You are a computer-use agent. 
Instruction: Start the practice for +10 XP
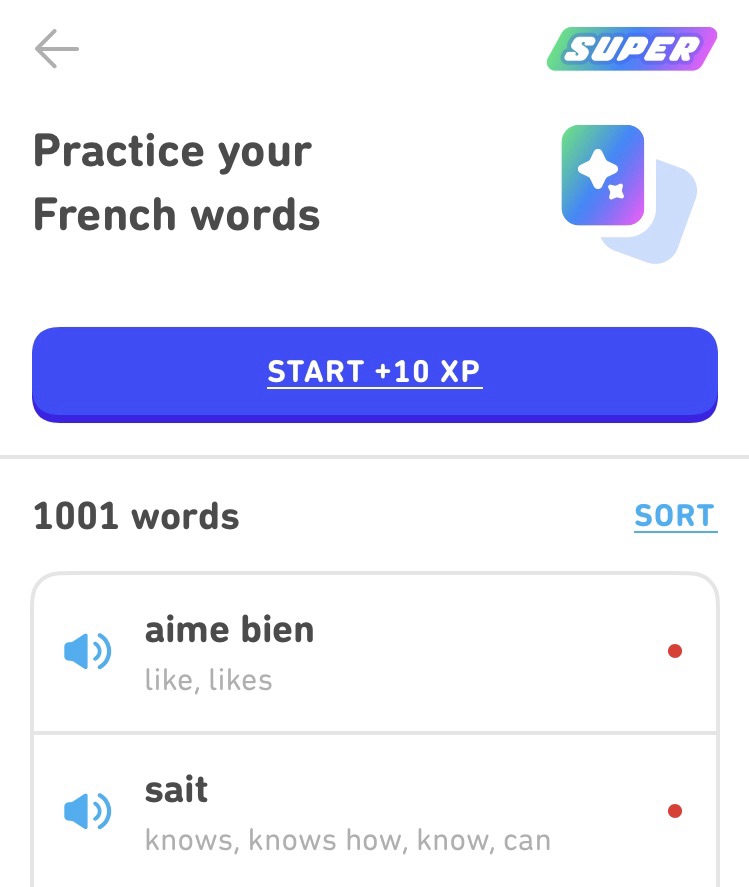click(x=375, y=372)
